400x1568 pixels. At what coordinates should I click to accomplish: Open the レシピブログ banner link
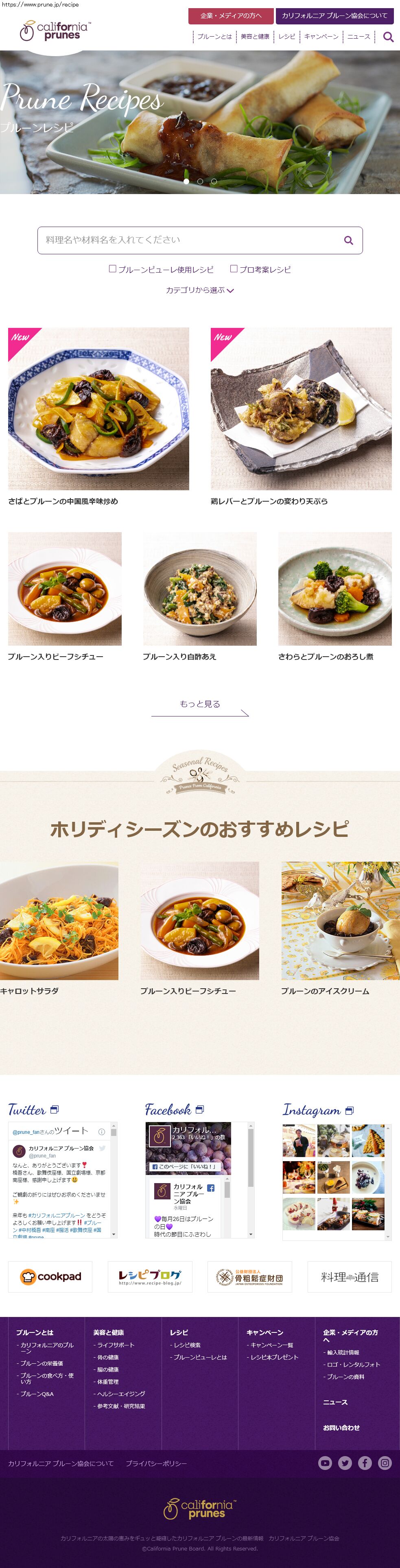150,1276
